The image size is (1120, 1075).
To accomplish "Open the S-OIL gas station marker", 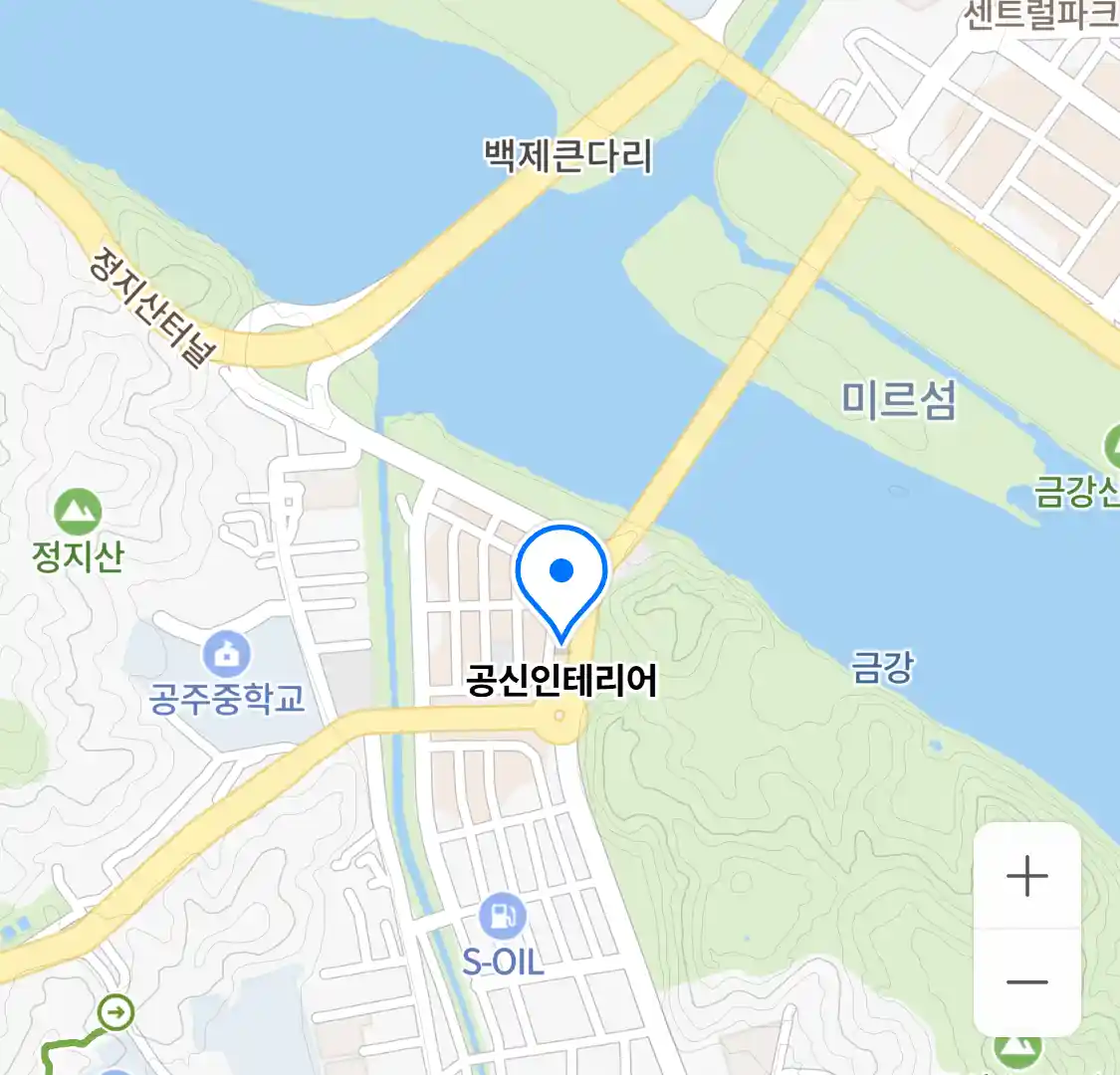I will 503,918.
